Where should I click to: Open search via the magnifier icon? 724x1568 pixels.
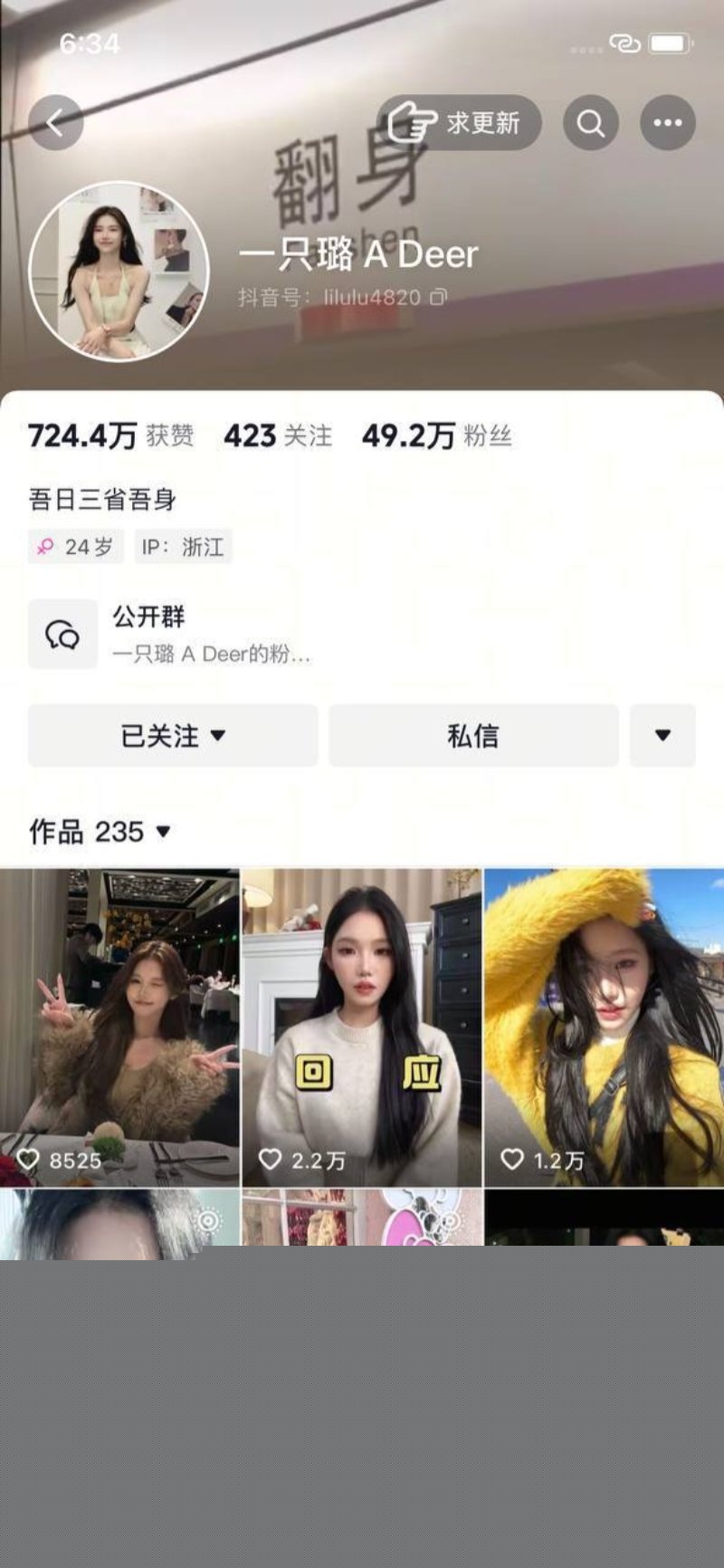click(591, 122)
